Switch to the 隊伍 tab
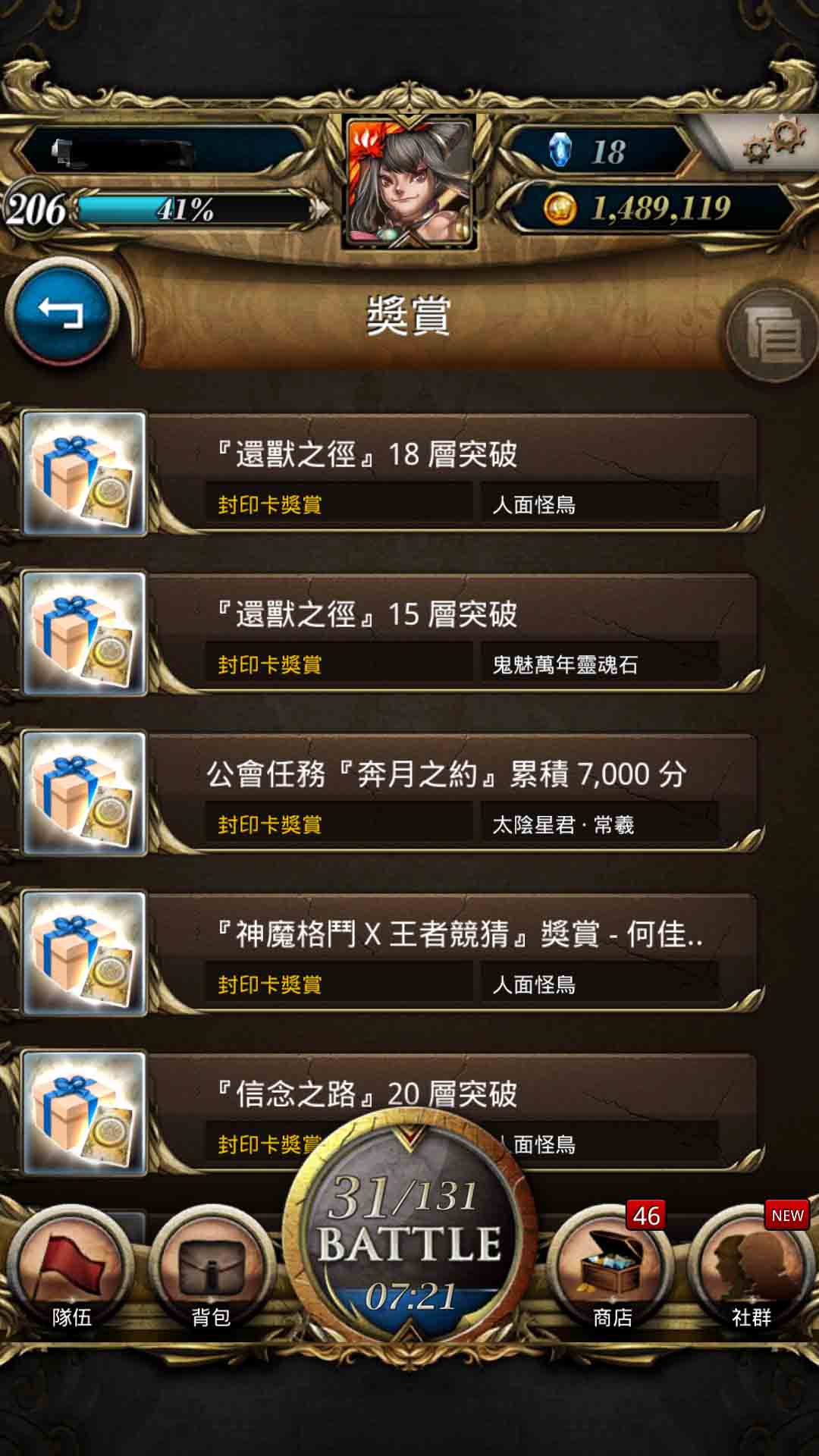Image resolution: width=819 pixels, height=1456 pixels. click(72, 1274)
